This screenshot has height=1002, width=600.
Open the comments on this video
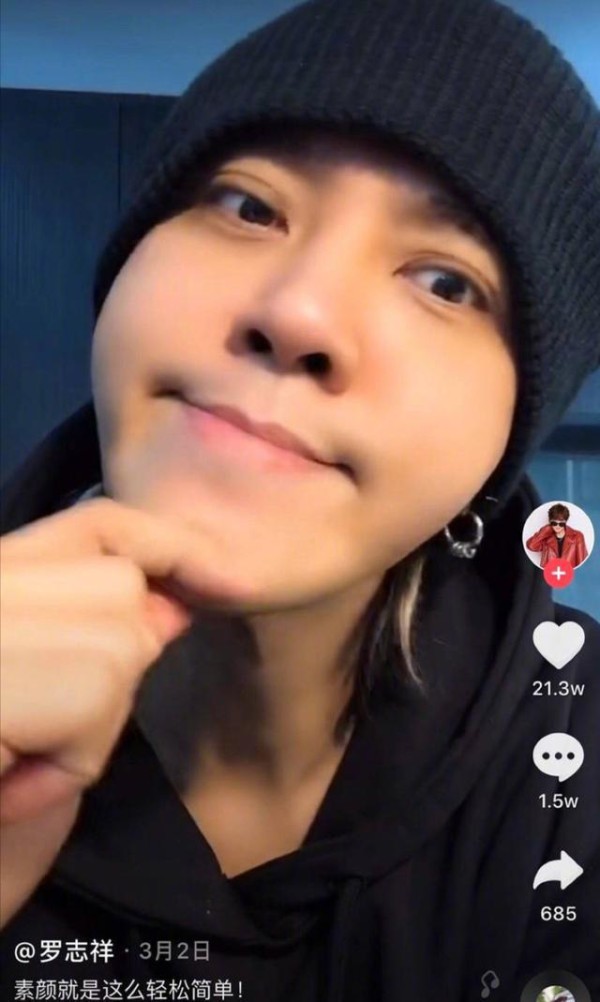[x=558, y=757]
